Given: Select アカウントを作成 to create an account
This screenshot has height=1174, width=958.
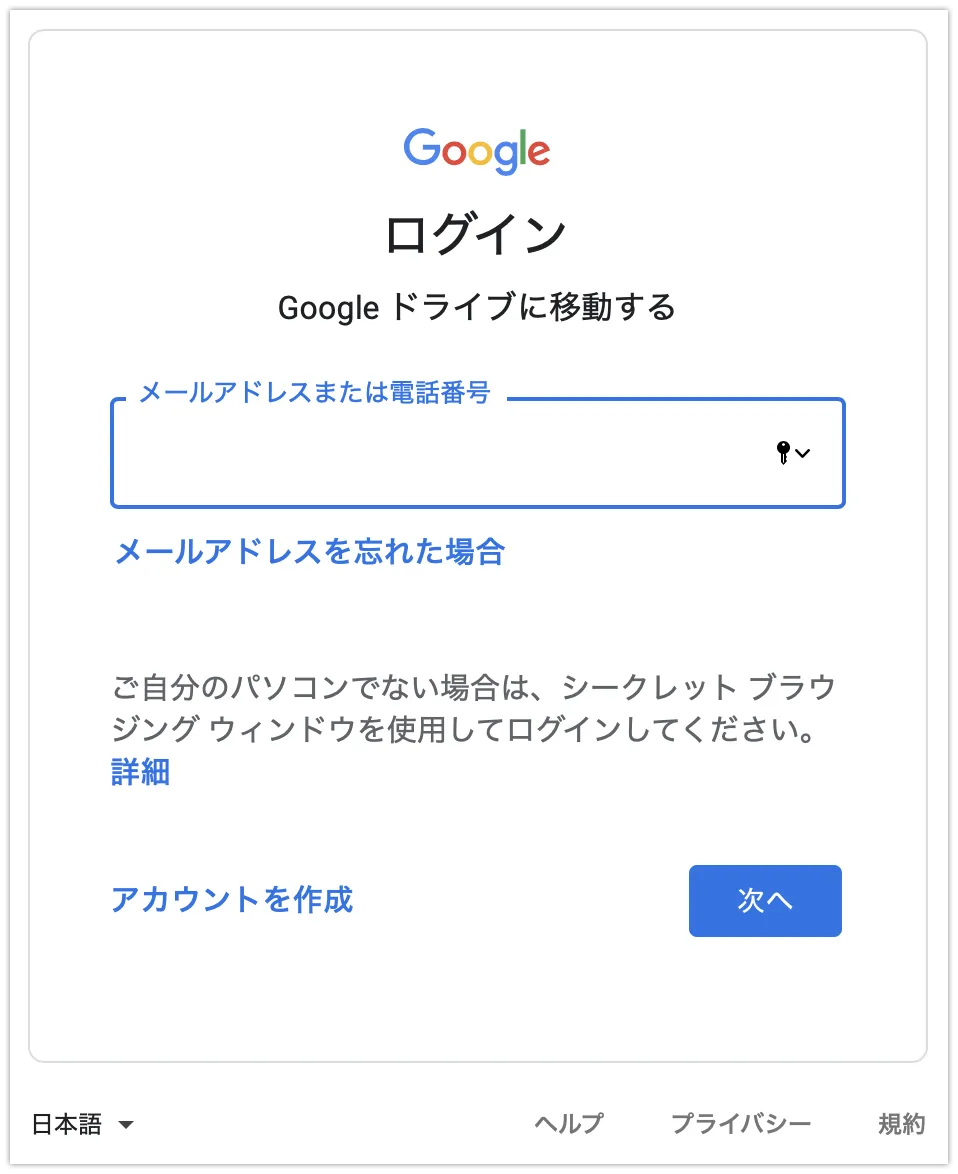Looking at the screenshot, I should click(x=232, y=899).
